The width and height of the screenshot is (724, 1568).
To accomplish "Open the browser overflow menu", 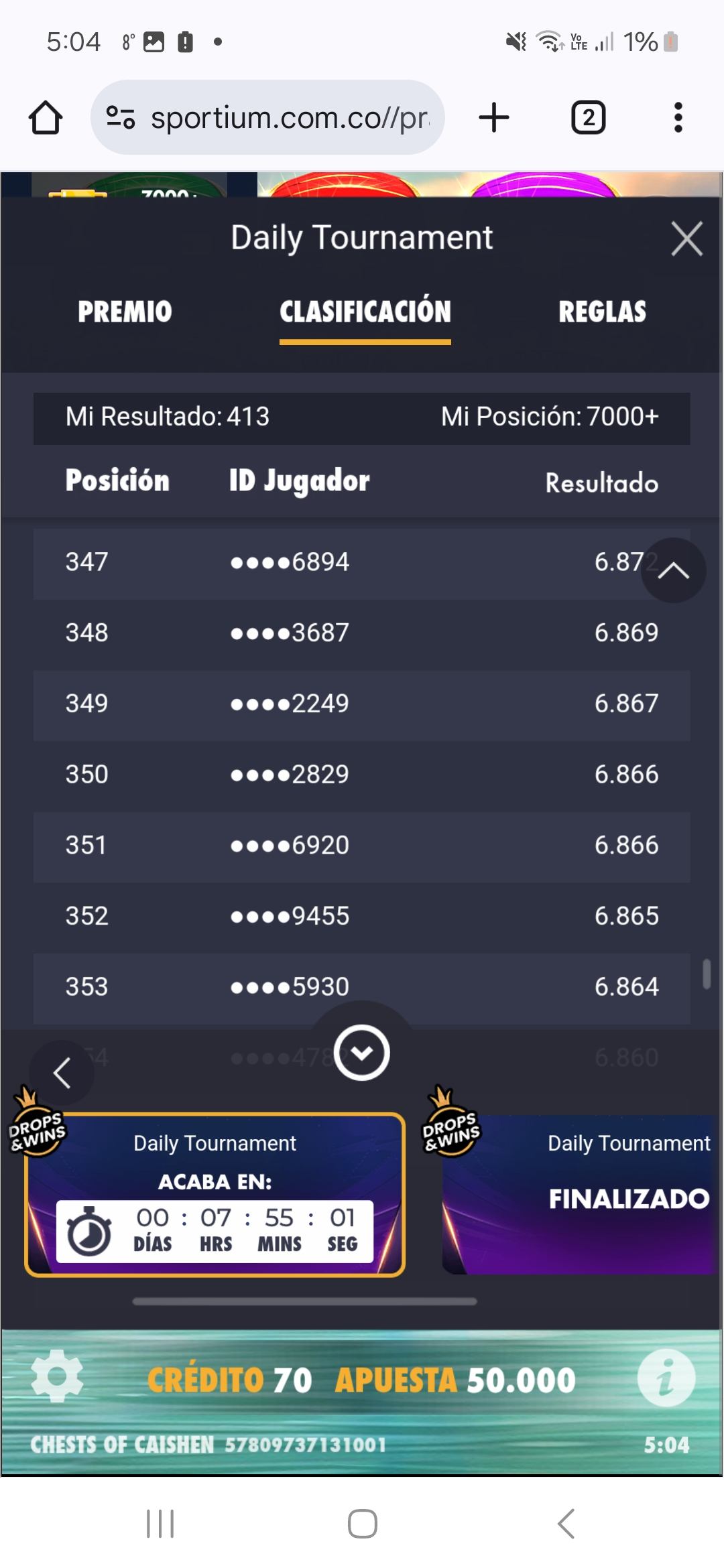I will [678, 118].
